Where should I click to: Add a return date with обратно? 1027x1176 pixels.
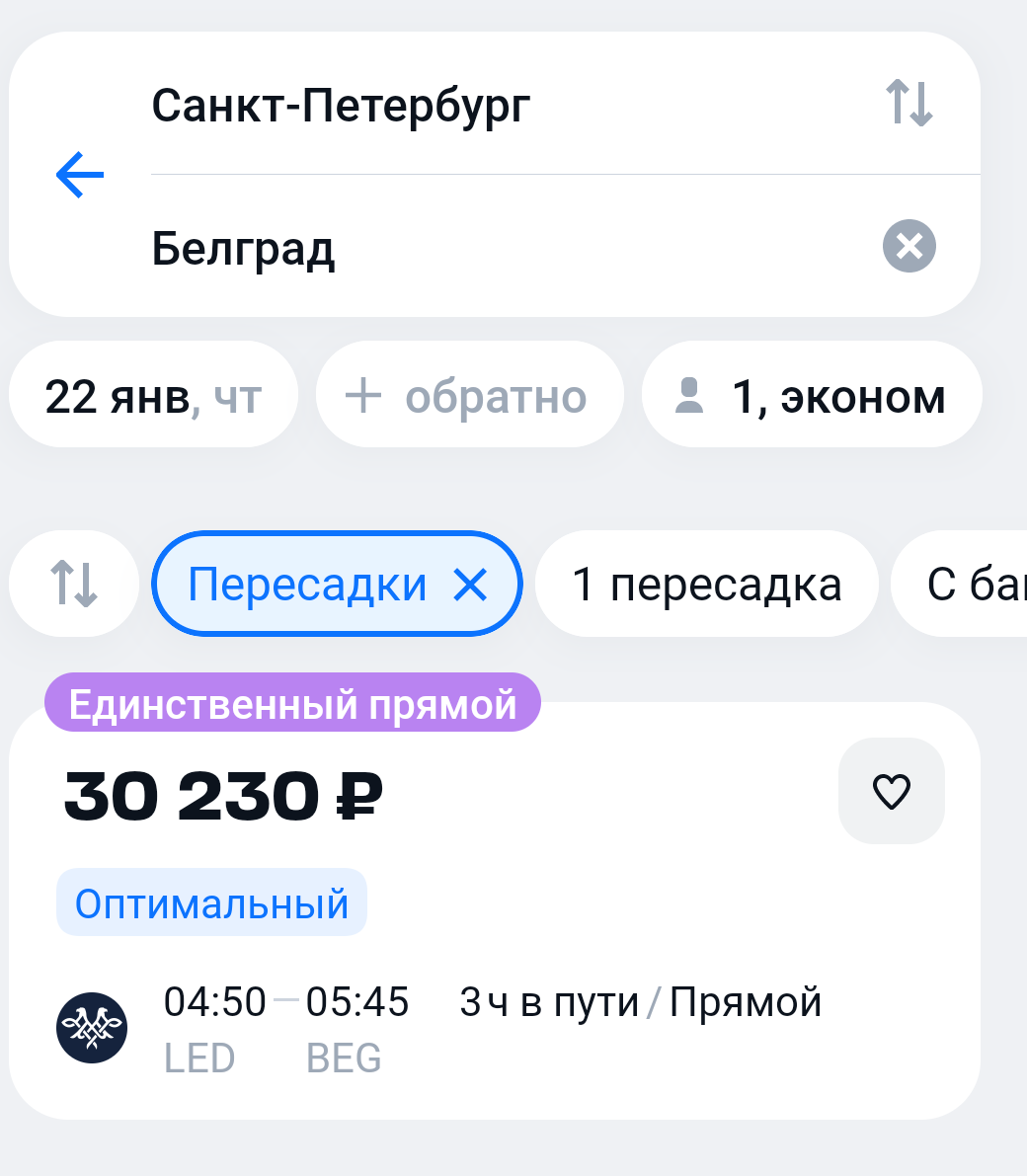click(x=468, y=397)
